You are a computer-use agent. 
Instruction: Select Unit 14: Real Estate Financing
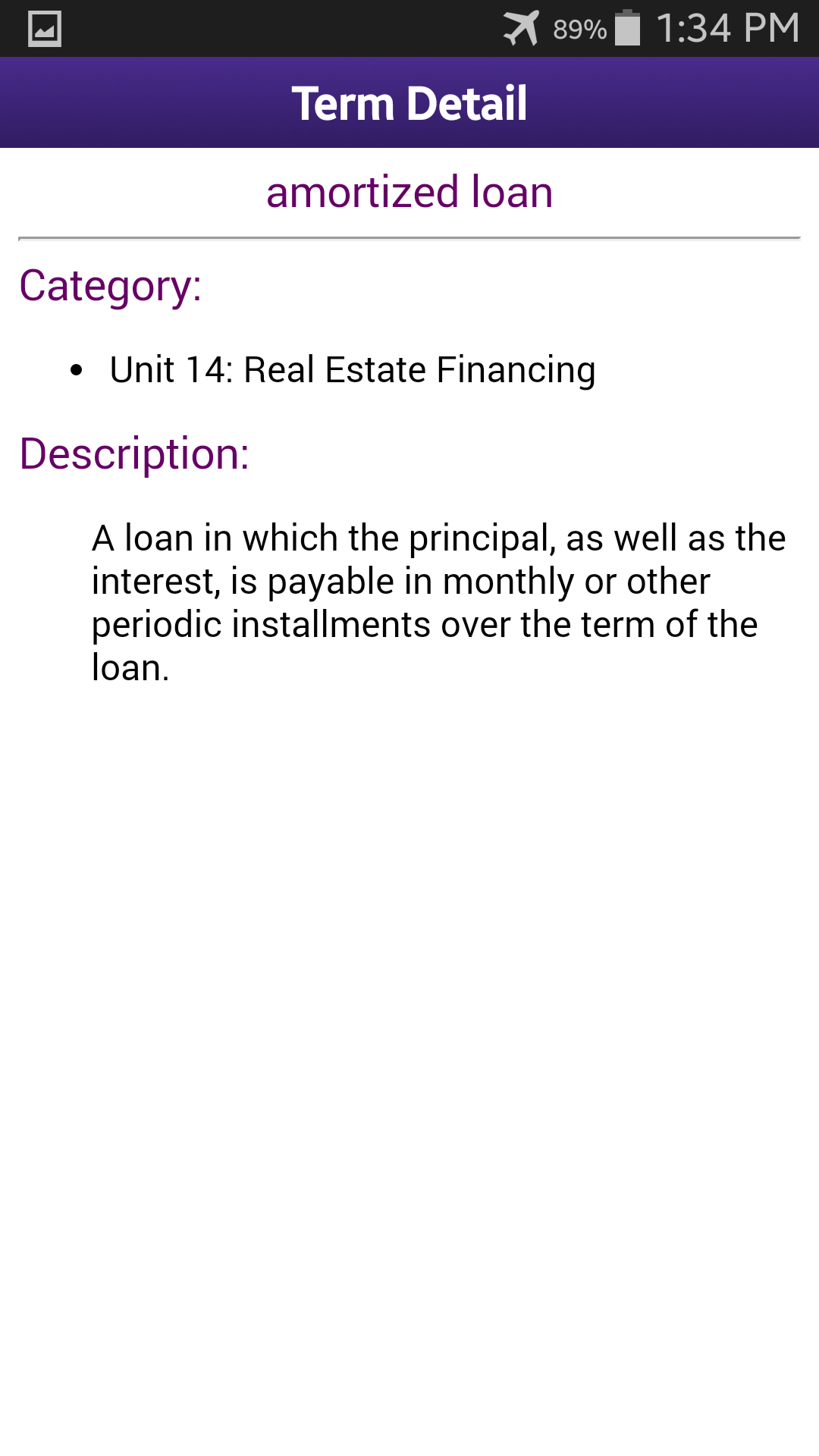[353, 369]
